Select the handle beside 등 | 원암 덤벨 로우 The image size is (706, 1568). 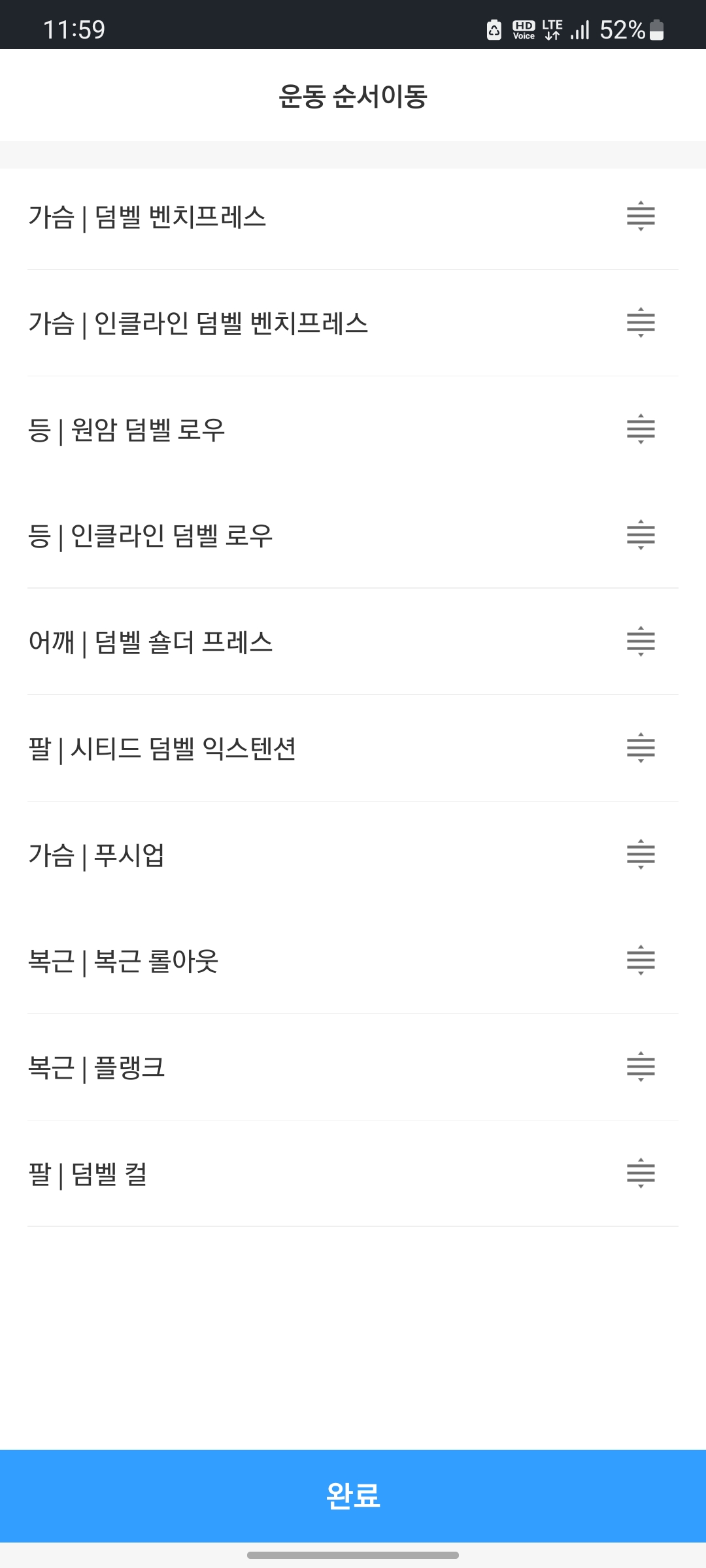click(641, 429)
